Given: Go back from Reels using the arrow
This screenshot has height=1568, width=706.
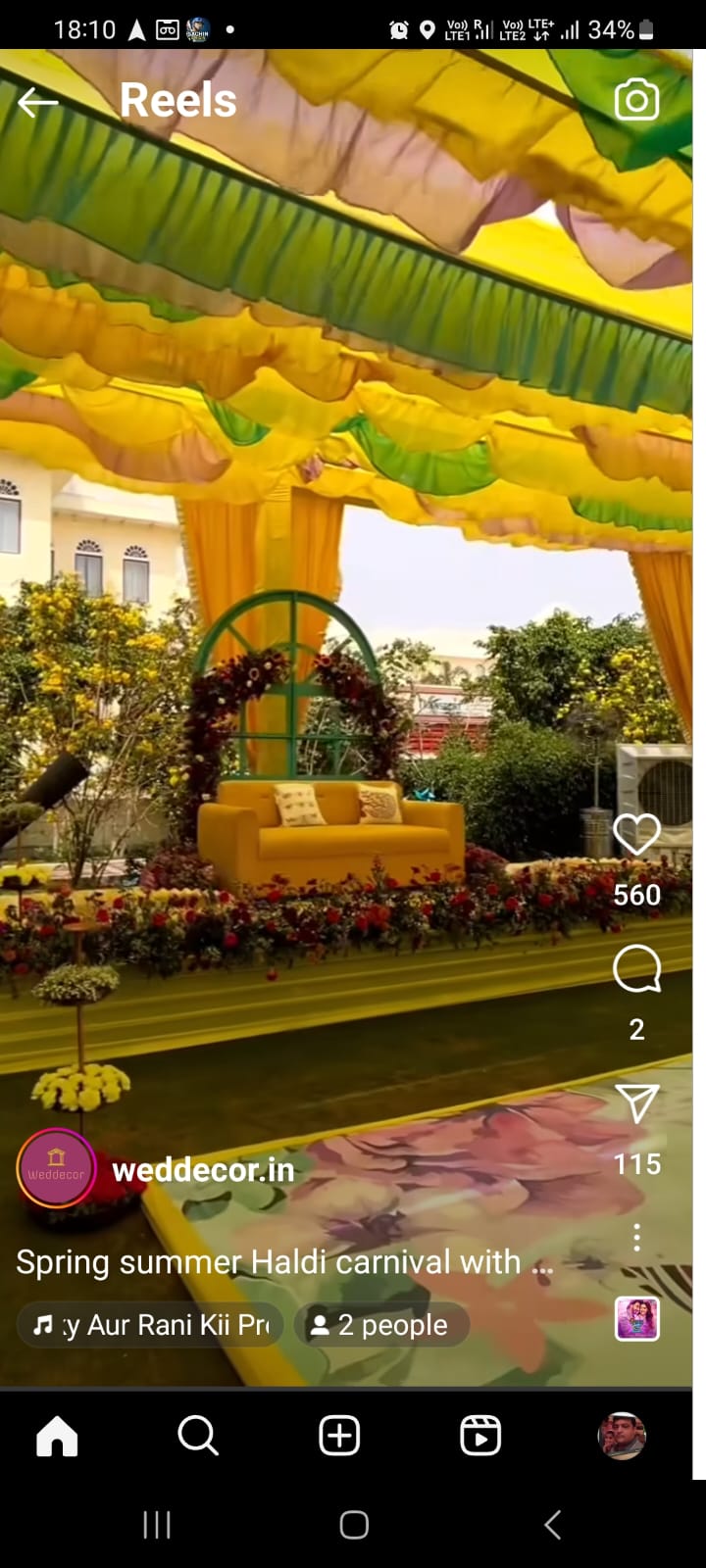Looking at the screenshot, I should coord(38,101).
